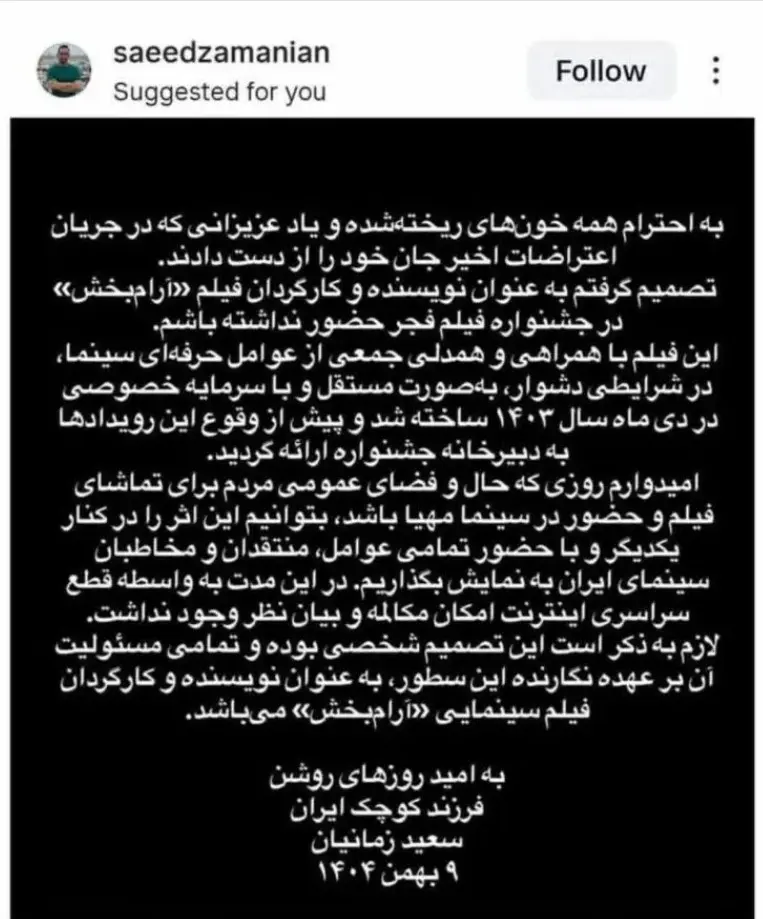Click the avatar to view saeedzamanian's stories
The height and width of the screenshot is (919, 763).
(66, 71)
